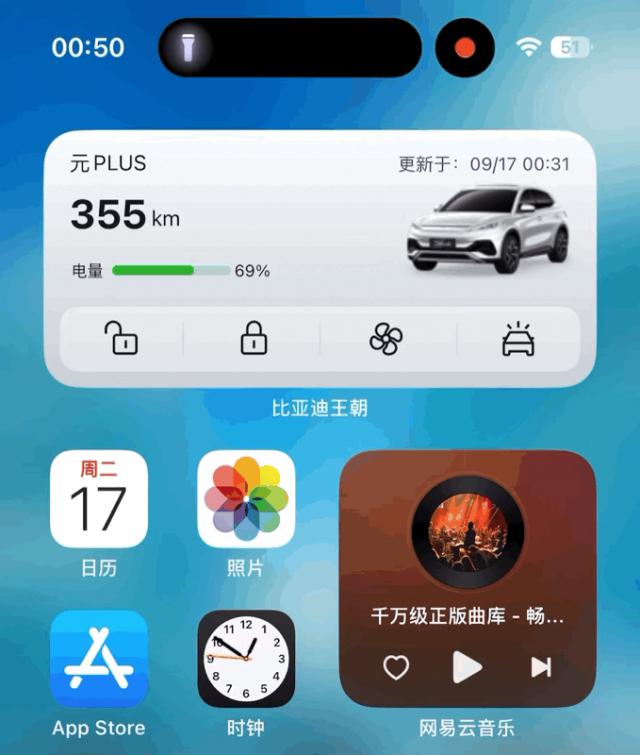Tap the red screen recording indicator

pyautogui.click(x=465, y=48)
